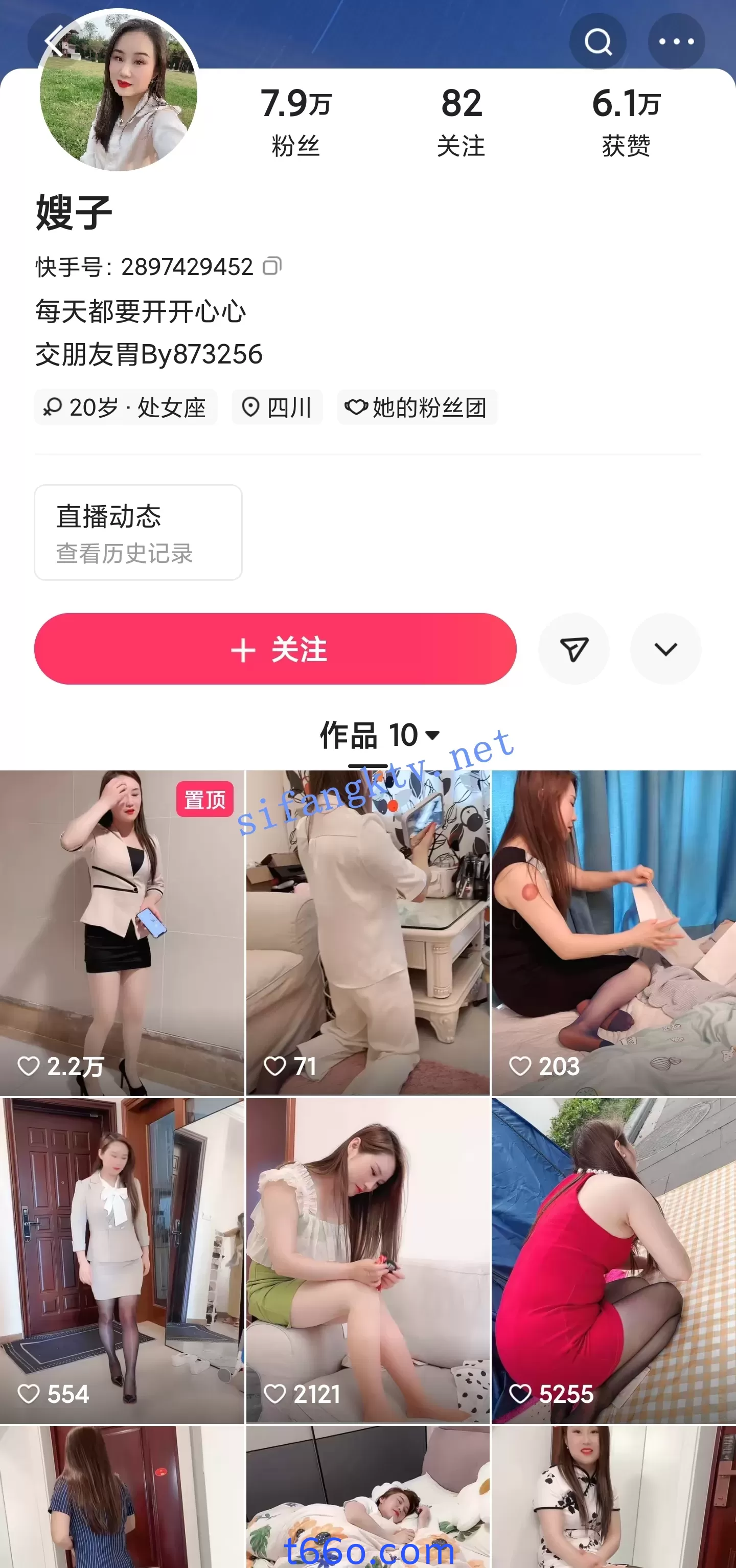Send a message via paper plane icon

tap(573, 649)
